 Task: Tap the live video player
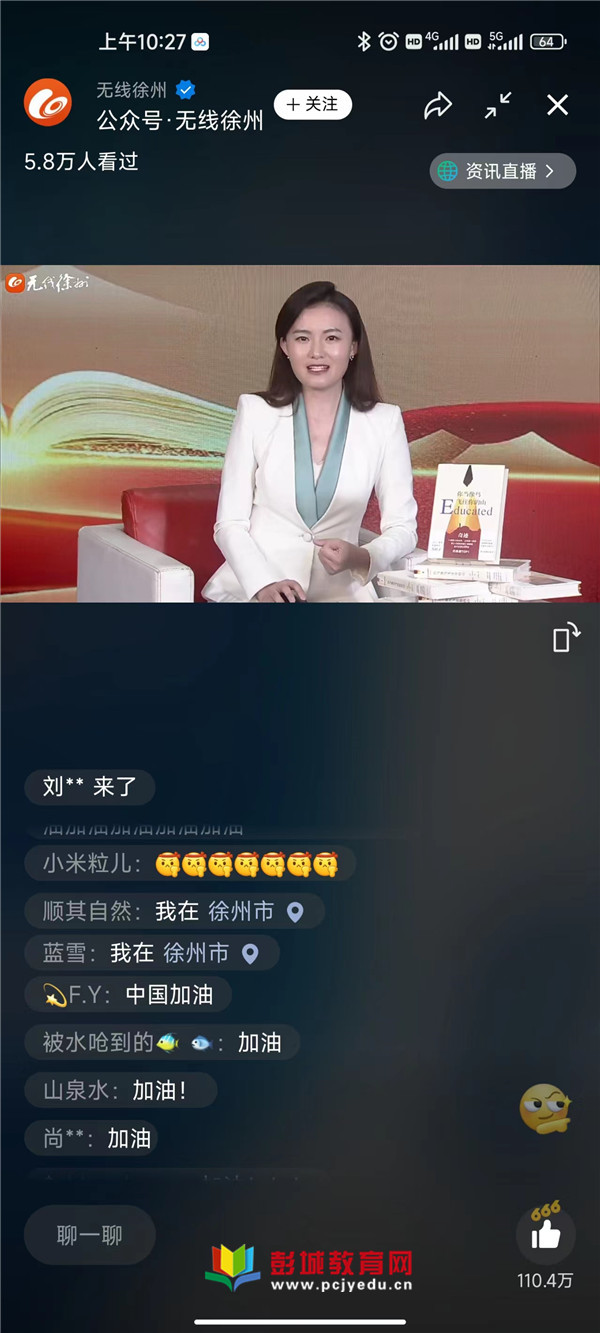click(x=300, y=433)
